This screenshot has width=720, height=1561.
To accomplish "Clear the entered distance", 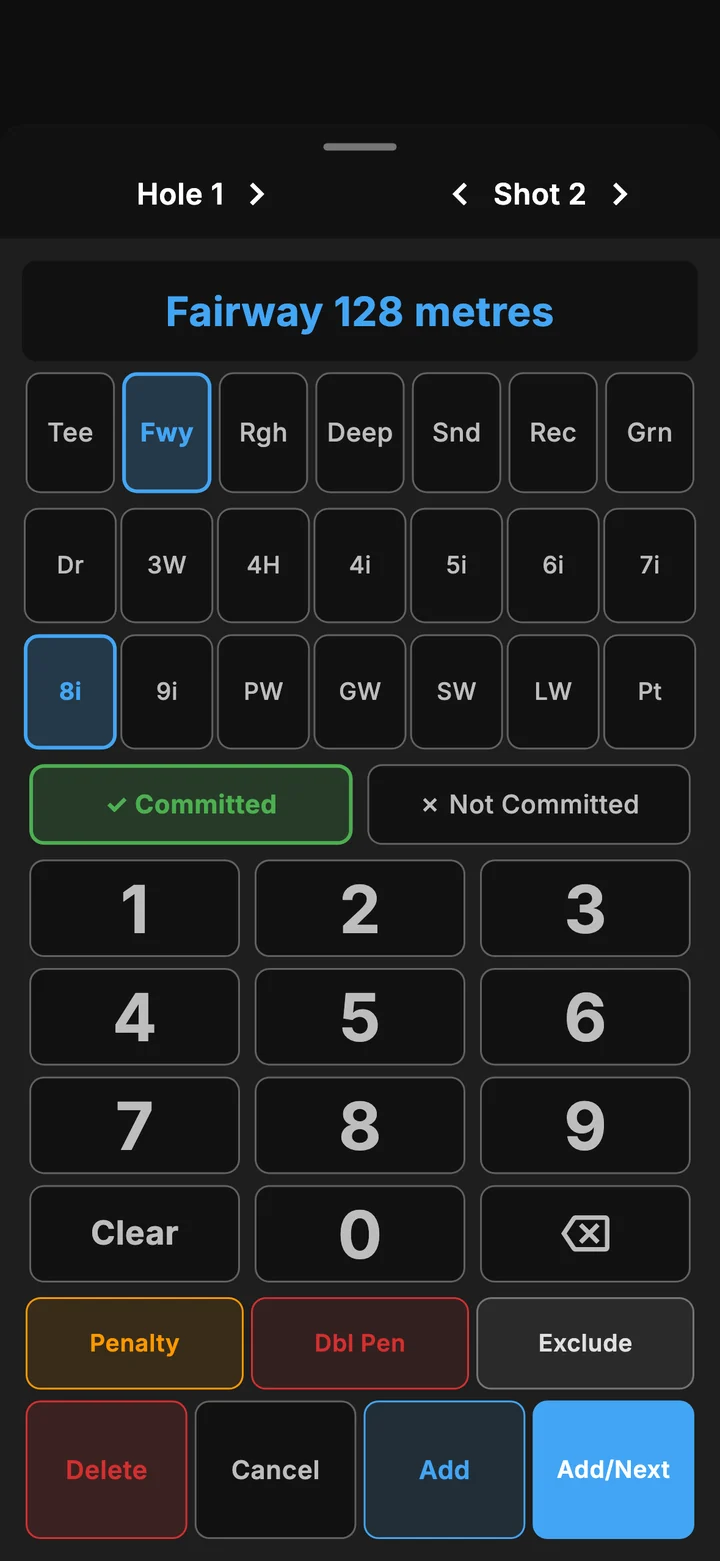I will (x=135, y=1233).
